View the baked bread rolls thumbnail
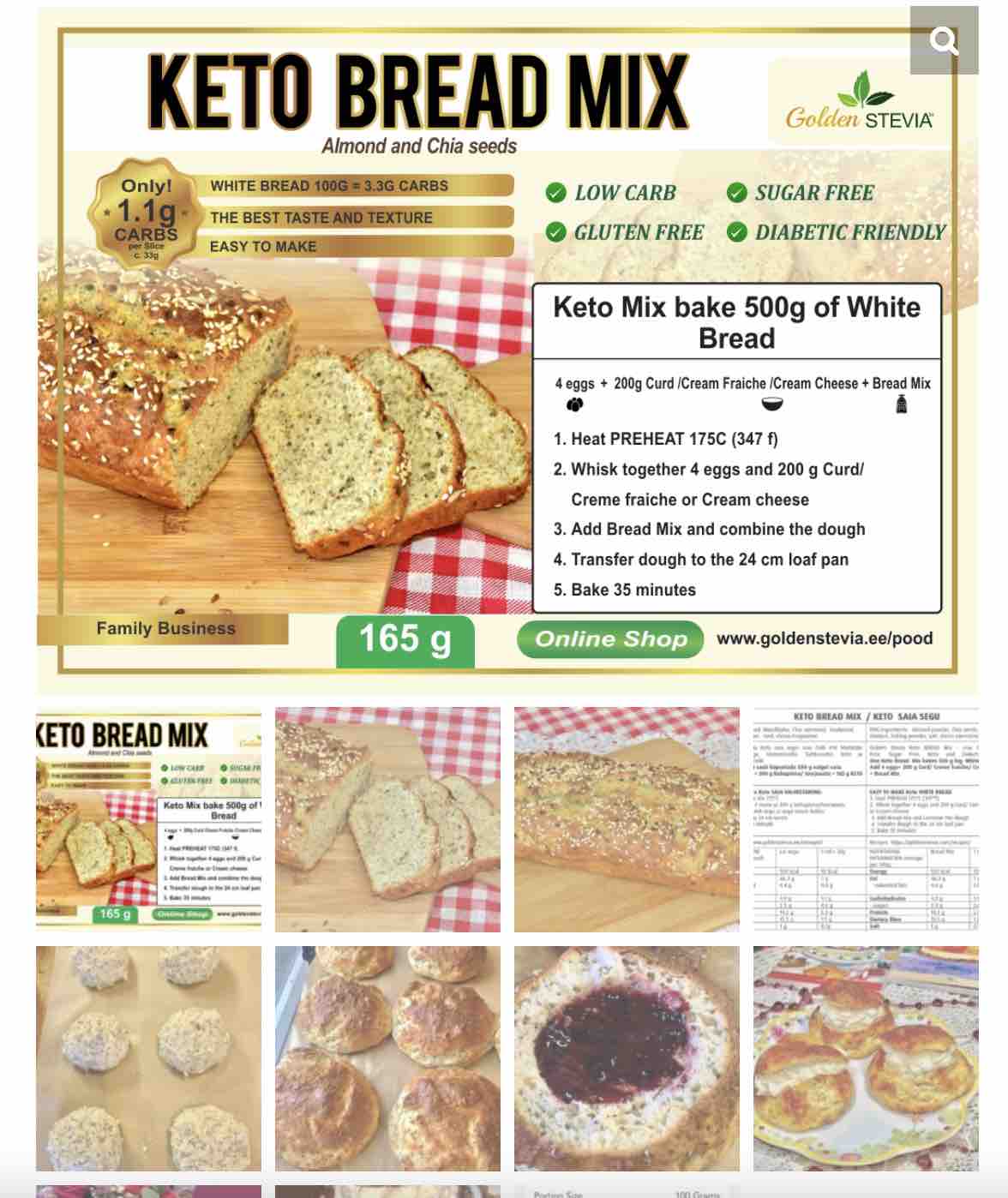1008x1198 pixels. (387, 1058)
